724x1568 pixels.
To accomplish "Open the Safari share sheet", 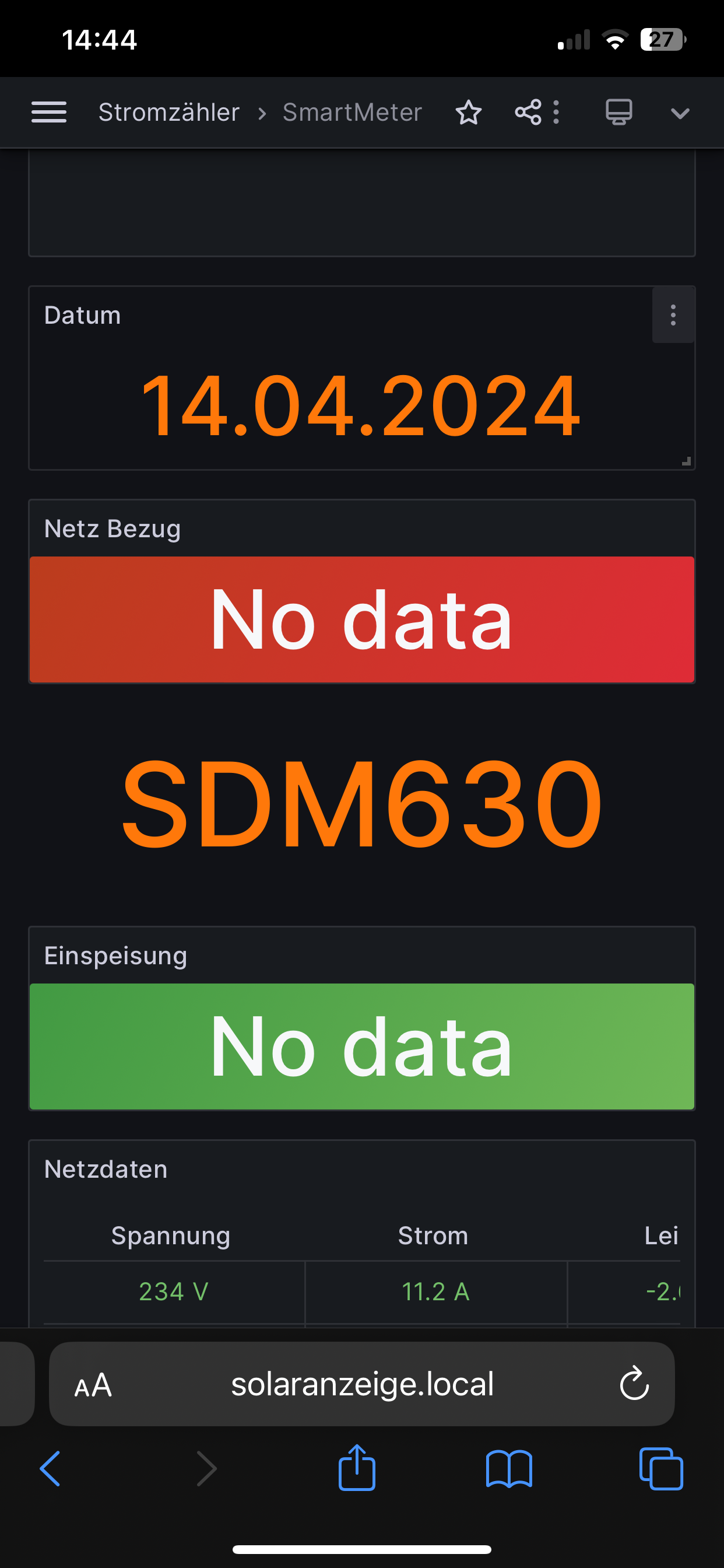I will (x=357, y=1468).
